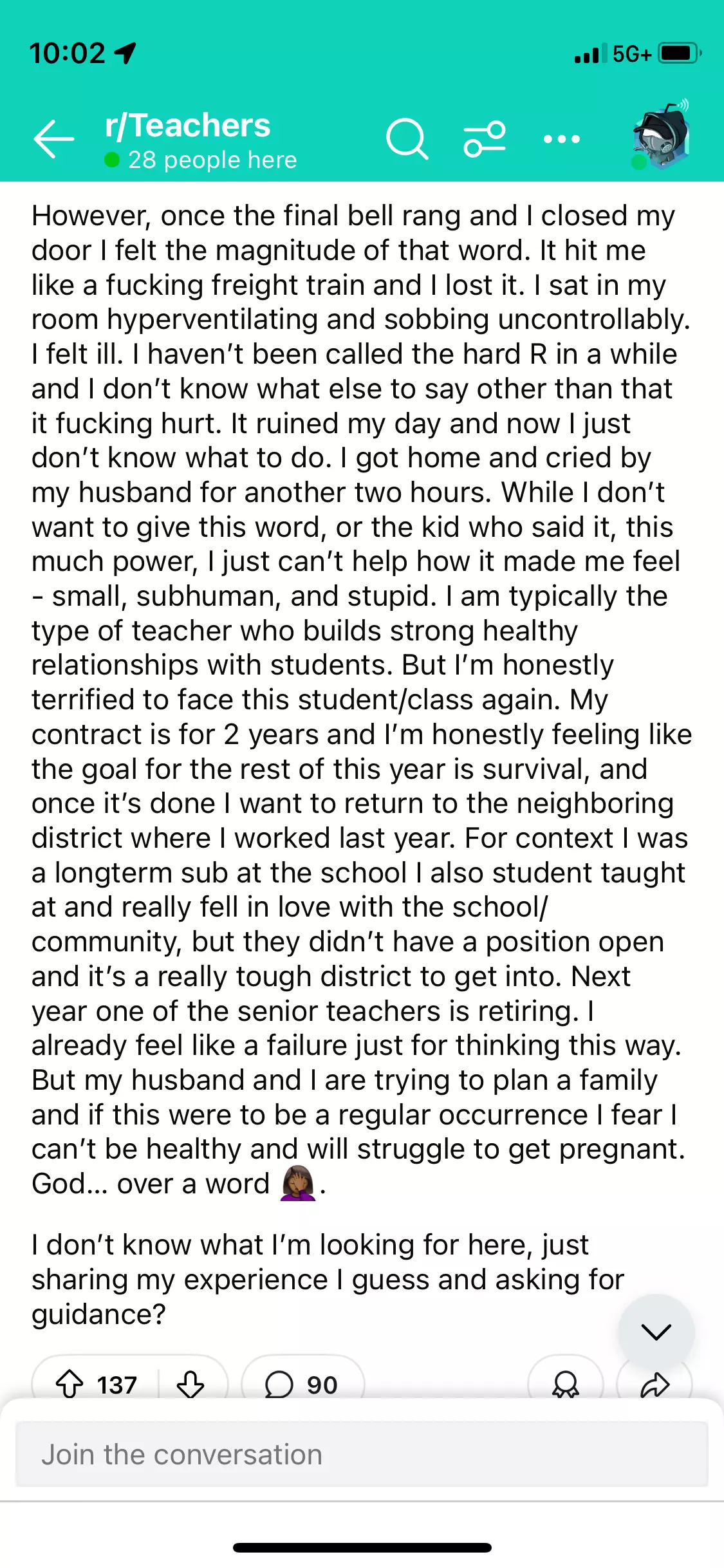The width and height of the screenshot is (724, 1568).
Task: Open your profile avatar menu
Action: [661, 135]
